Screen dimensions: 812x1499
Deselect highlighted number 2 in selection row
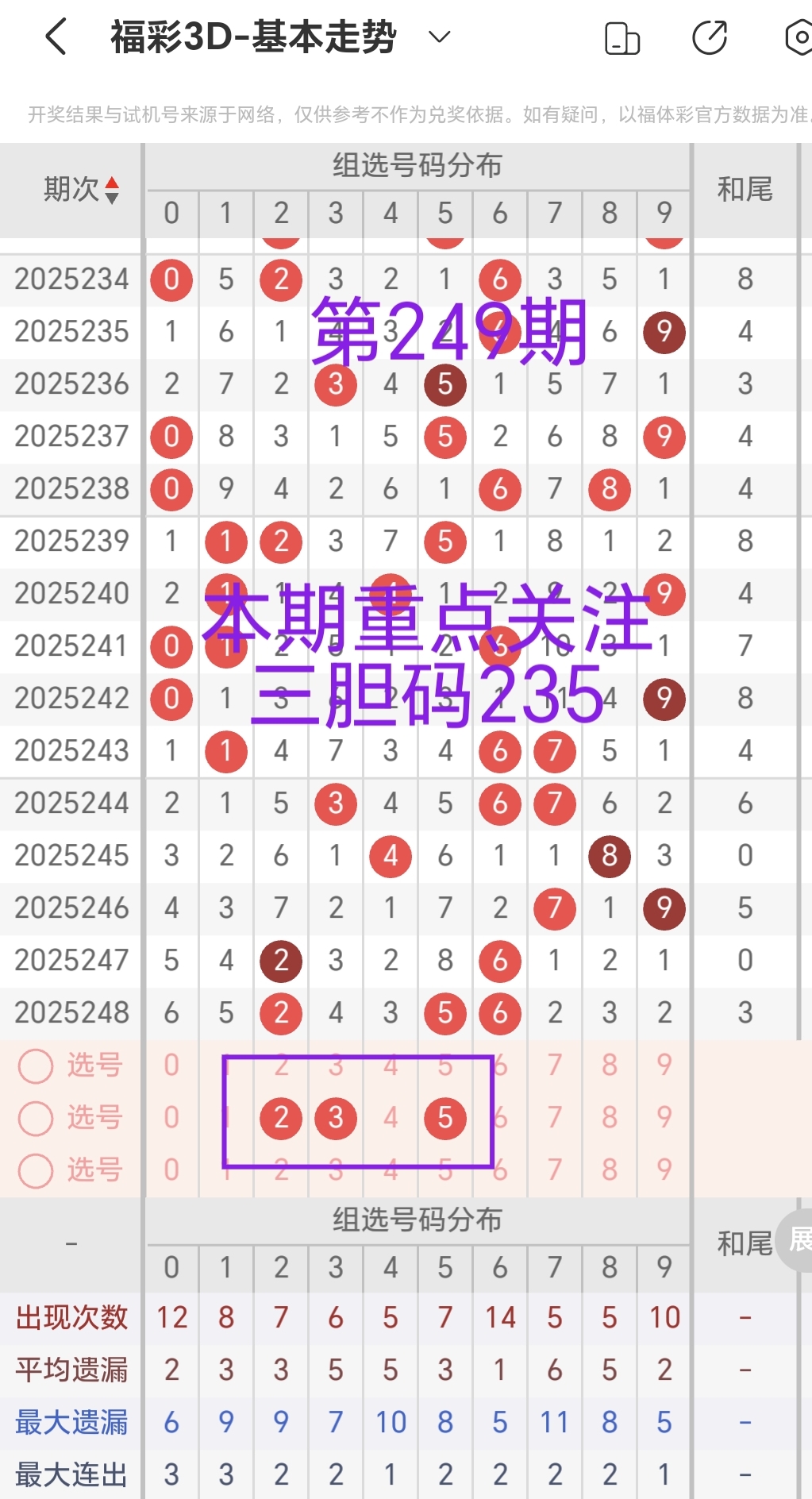click(280, 1118)
